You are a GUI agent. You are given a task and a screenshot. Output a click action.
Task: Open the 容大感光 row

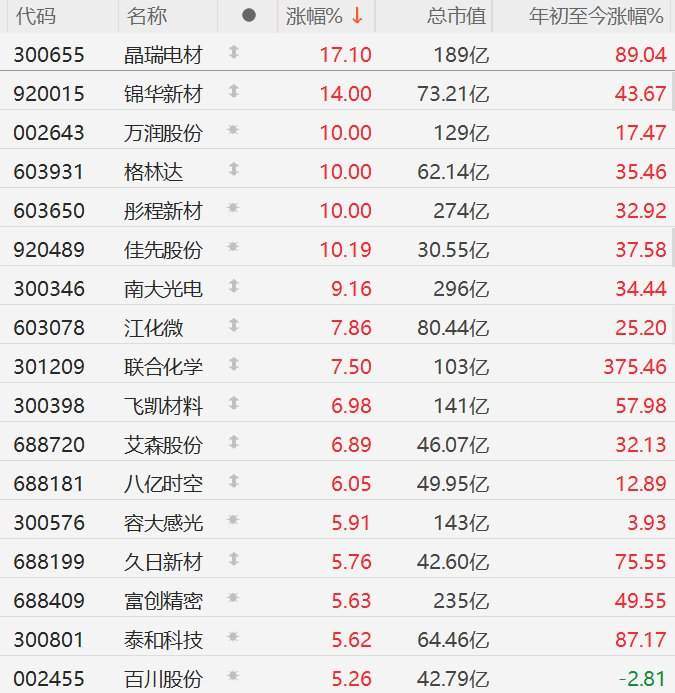pyautogui.click(x=162, y=523)
